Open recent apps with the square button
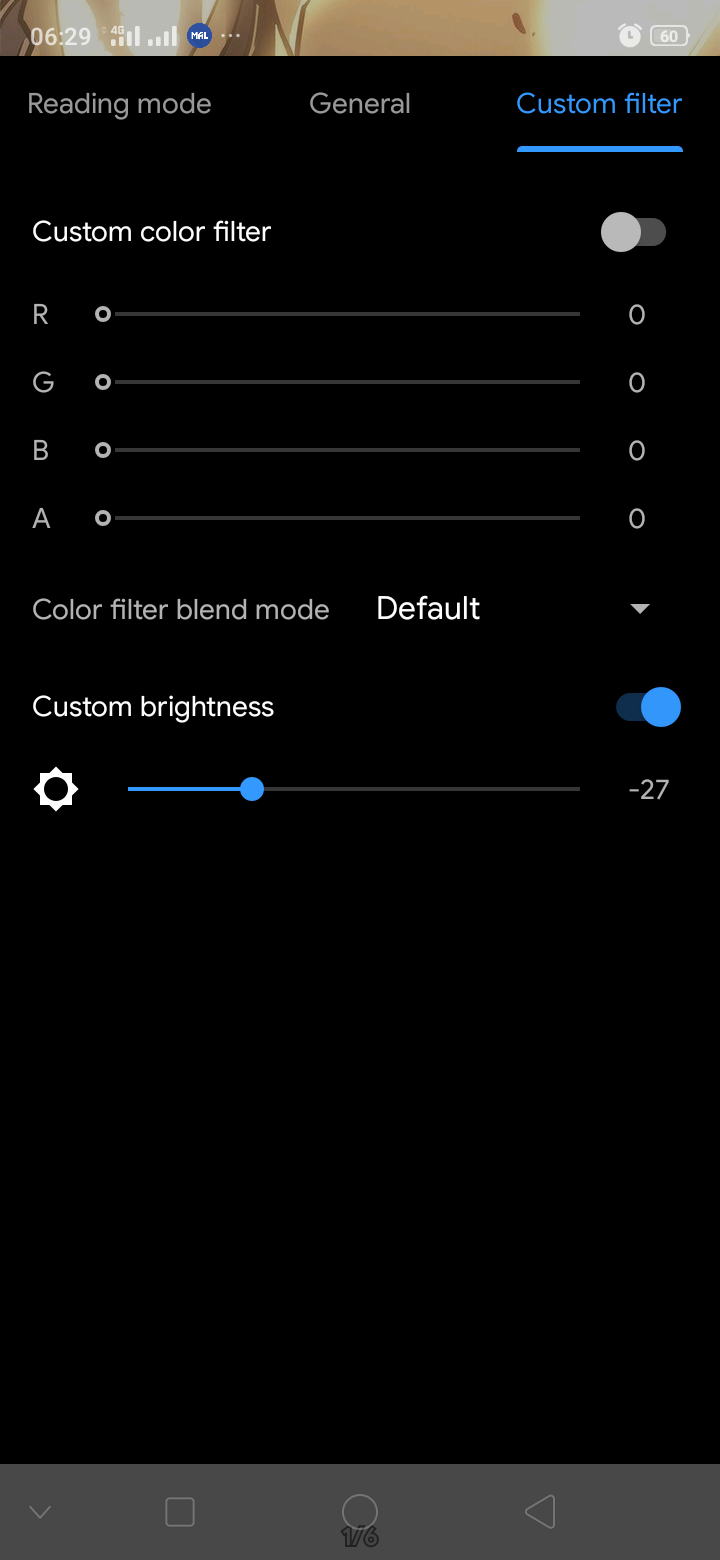The width and height of the screenshot is (720, 1560). point(180,1512)
